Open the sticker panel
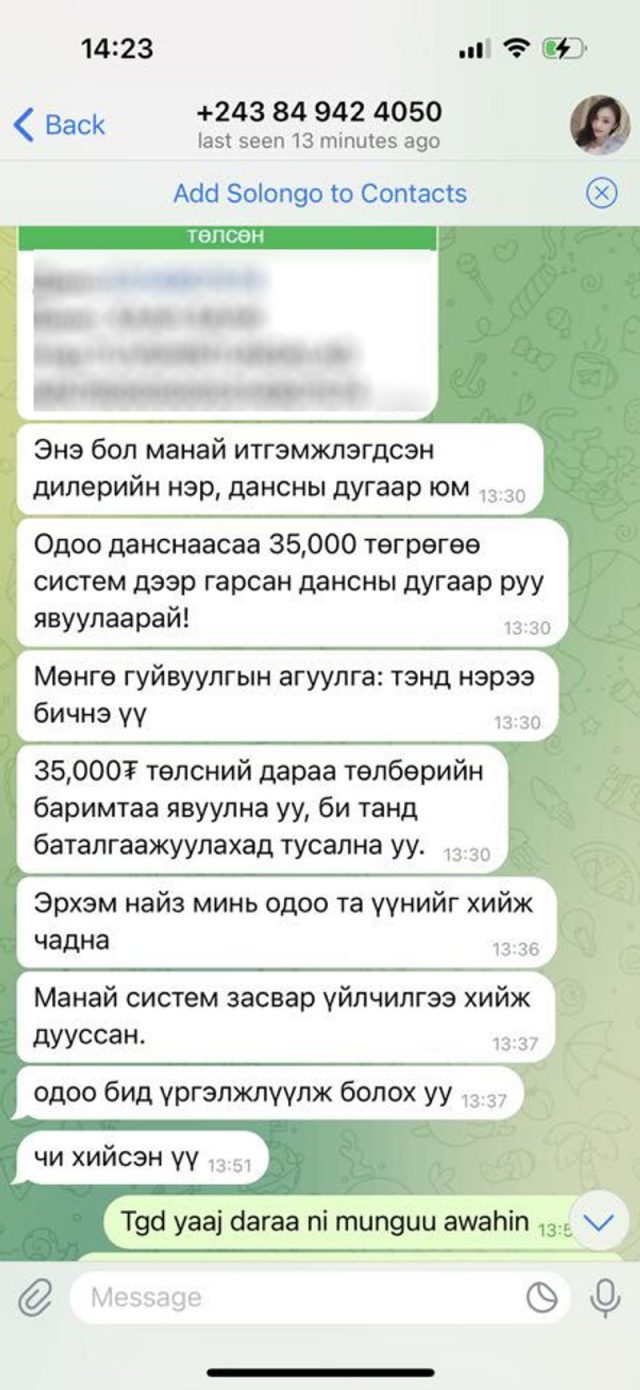 [542, 1298]
